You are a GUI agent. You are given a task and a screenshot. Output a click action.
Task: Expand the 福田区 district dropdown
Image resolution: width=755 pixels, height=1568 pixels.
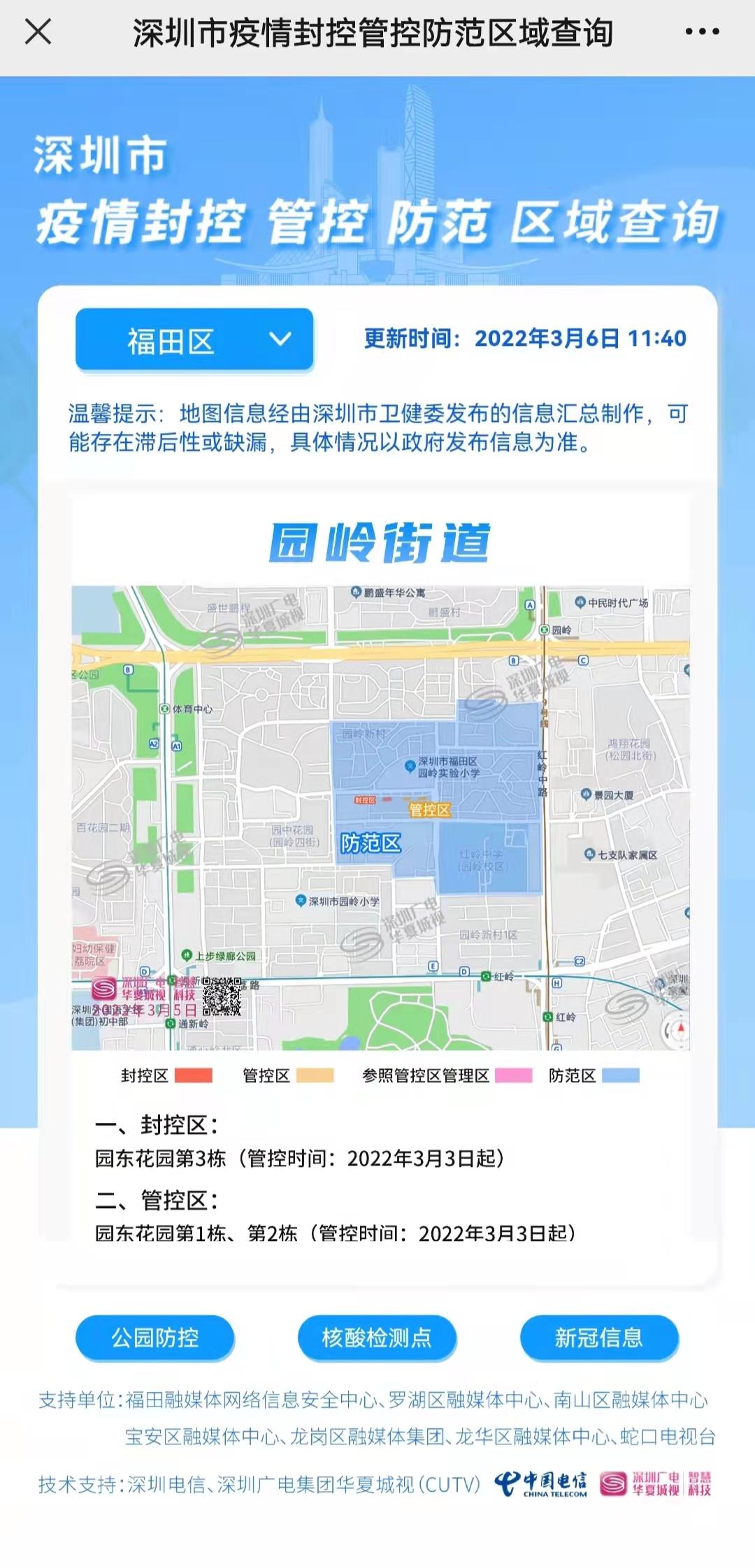click(194, 340)
